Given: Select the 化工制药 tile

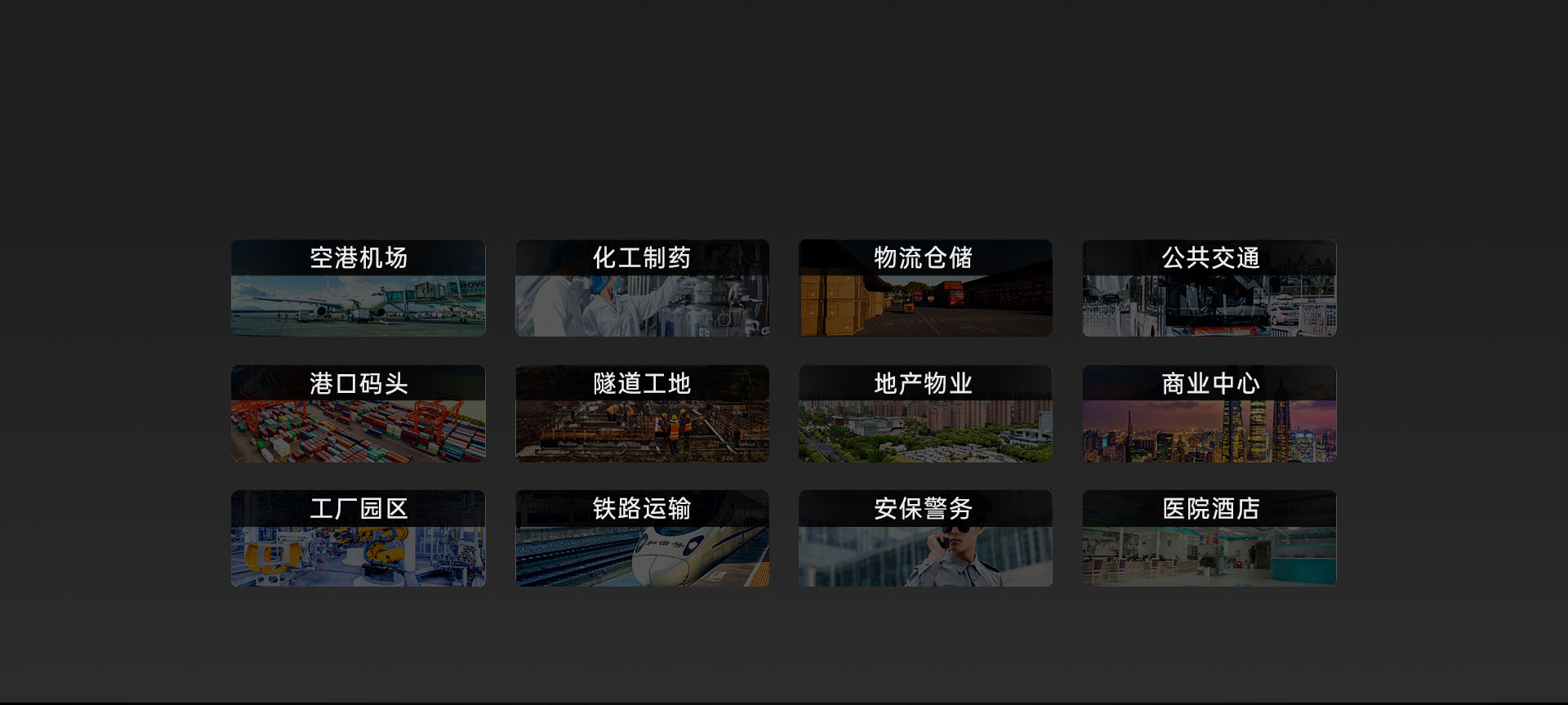Looking at the screenshot, I should 642,288.
